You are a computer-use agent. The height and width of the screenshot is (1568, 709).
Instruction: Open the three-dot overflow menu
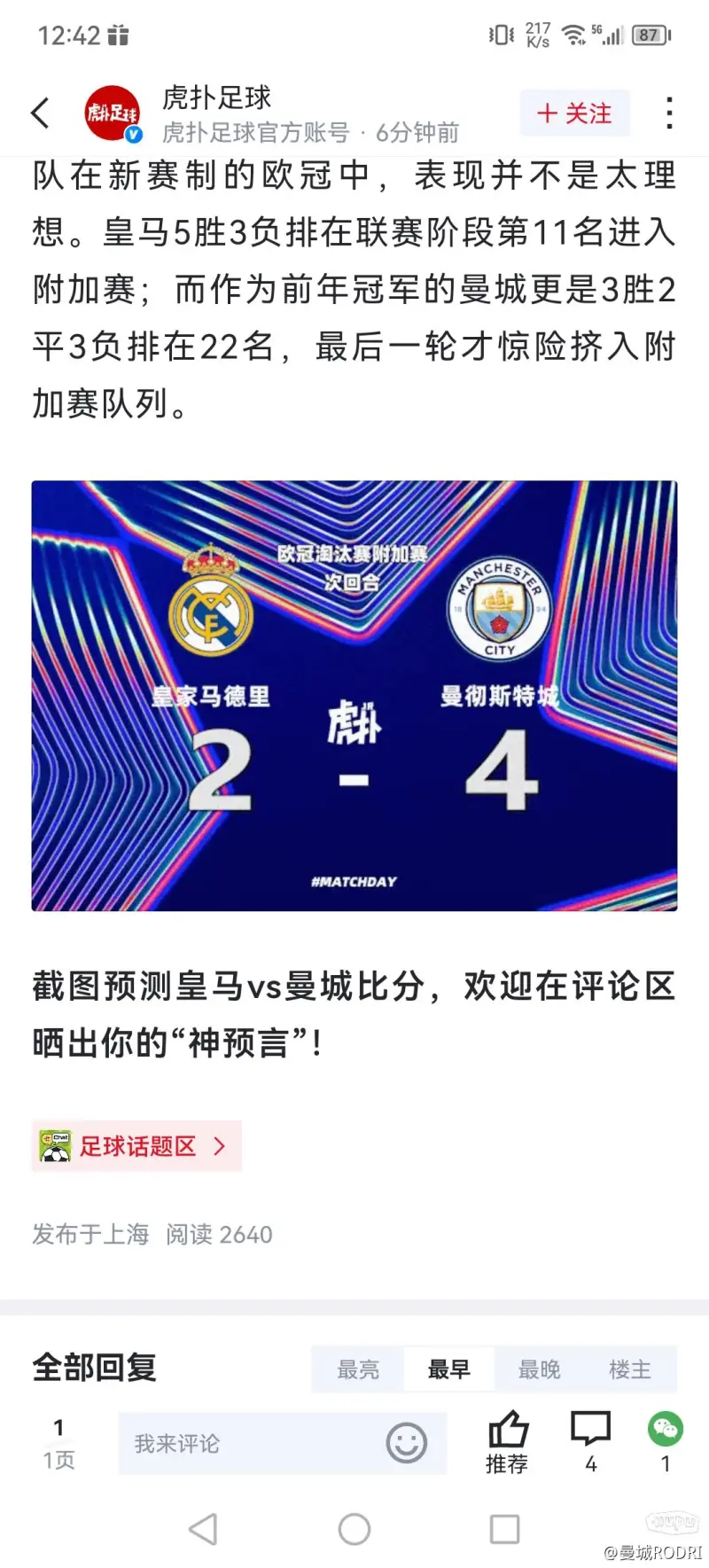coord(669,113)
